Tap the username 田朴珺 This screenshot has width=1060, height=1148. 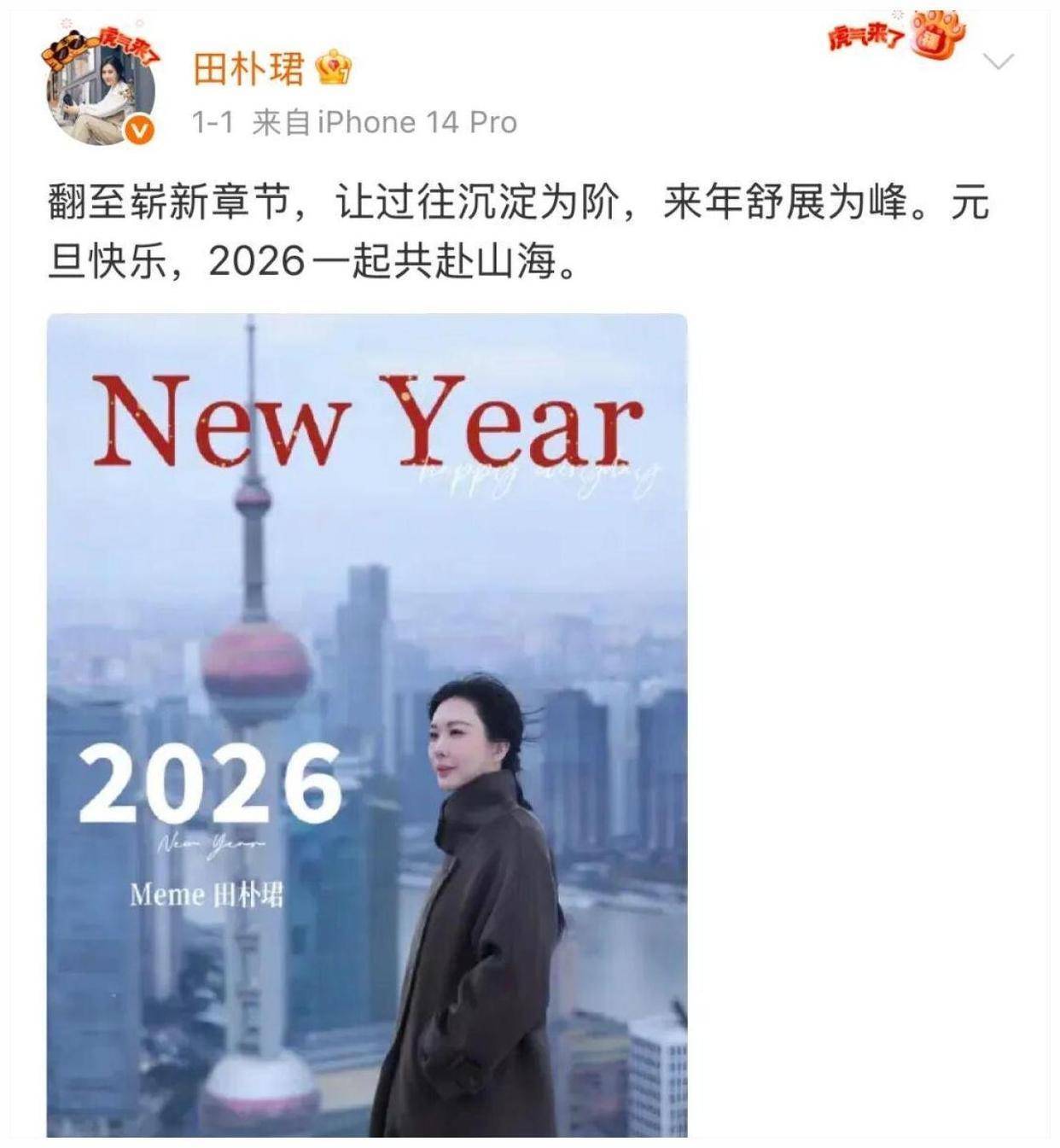point(248,67)
